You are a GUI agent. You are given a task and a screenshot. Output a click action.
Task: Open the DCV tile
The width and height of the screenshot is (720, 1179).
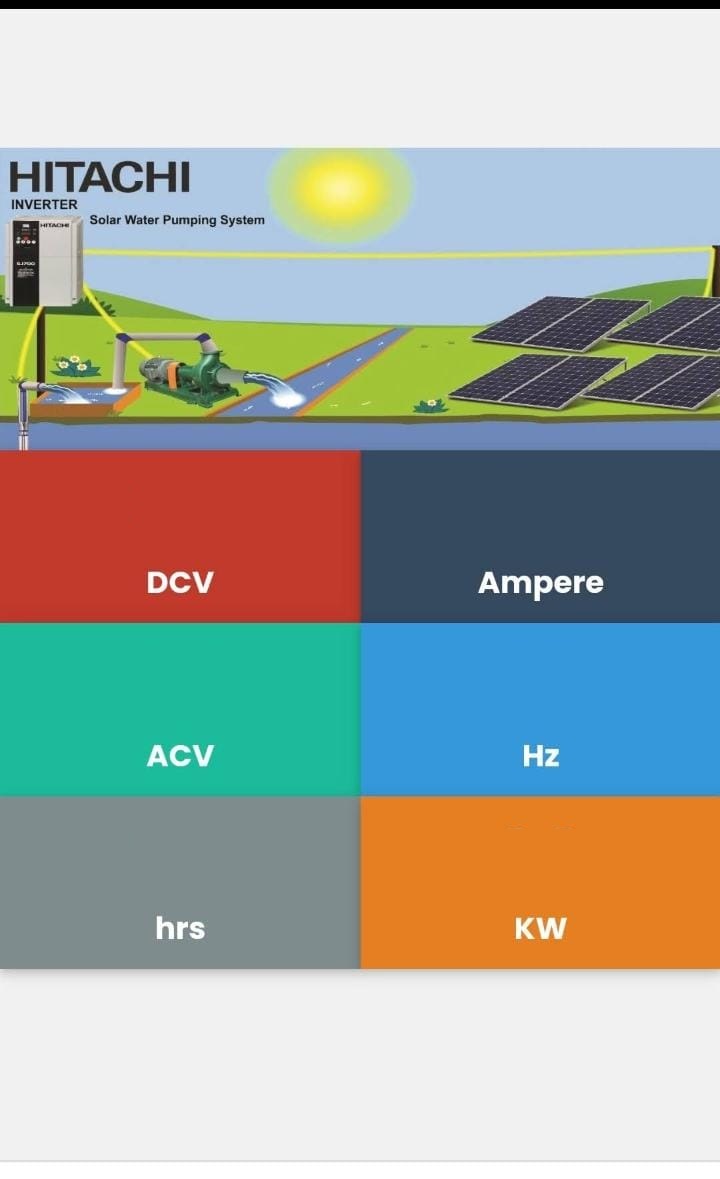coord(180,536)
